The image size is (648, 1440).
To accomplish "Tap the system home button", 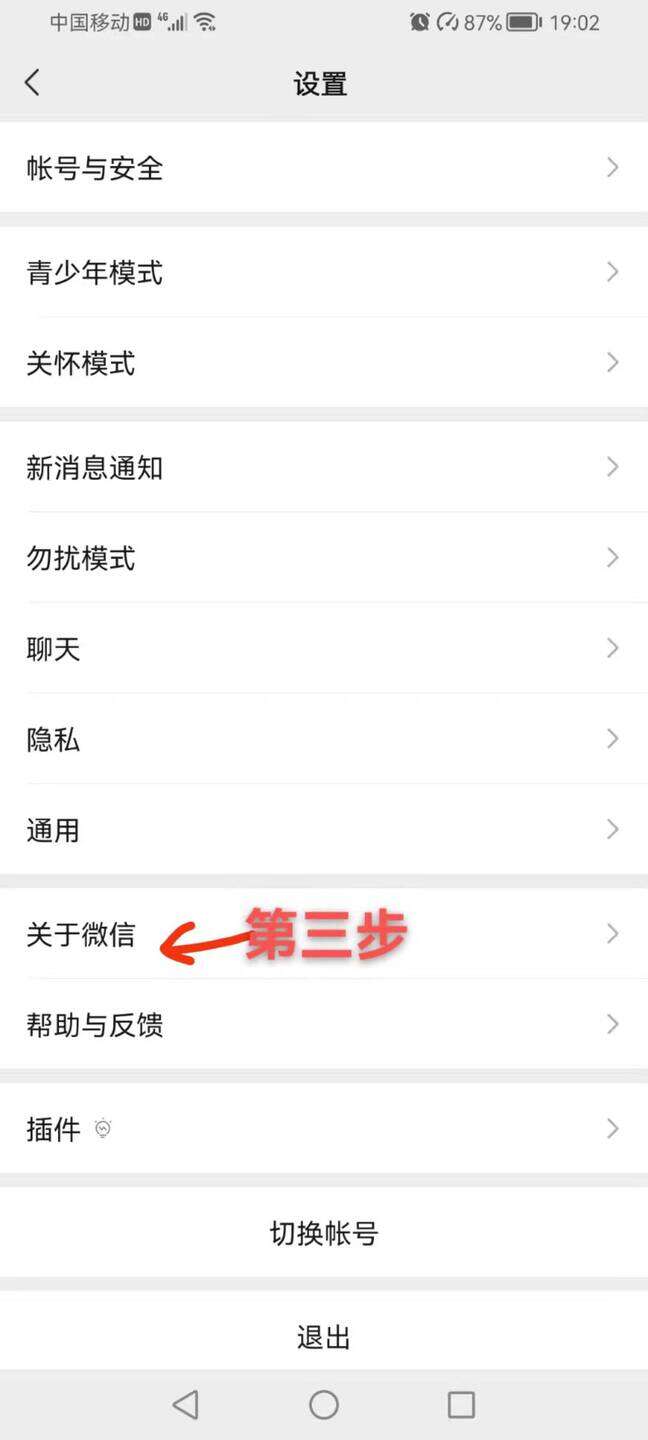I will [324, 1405].
